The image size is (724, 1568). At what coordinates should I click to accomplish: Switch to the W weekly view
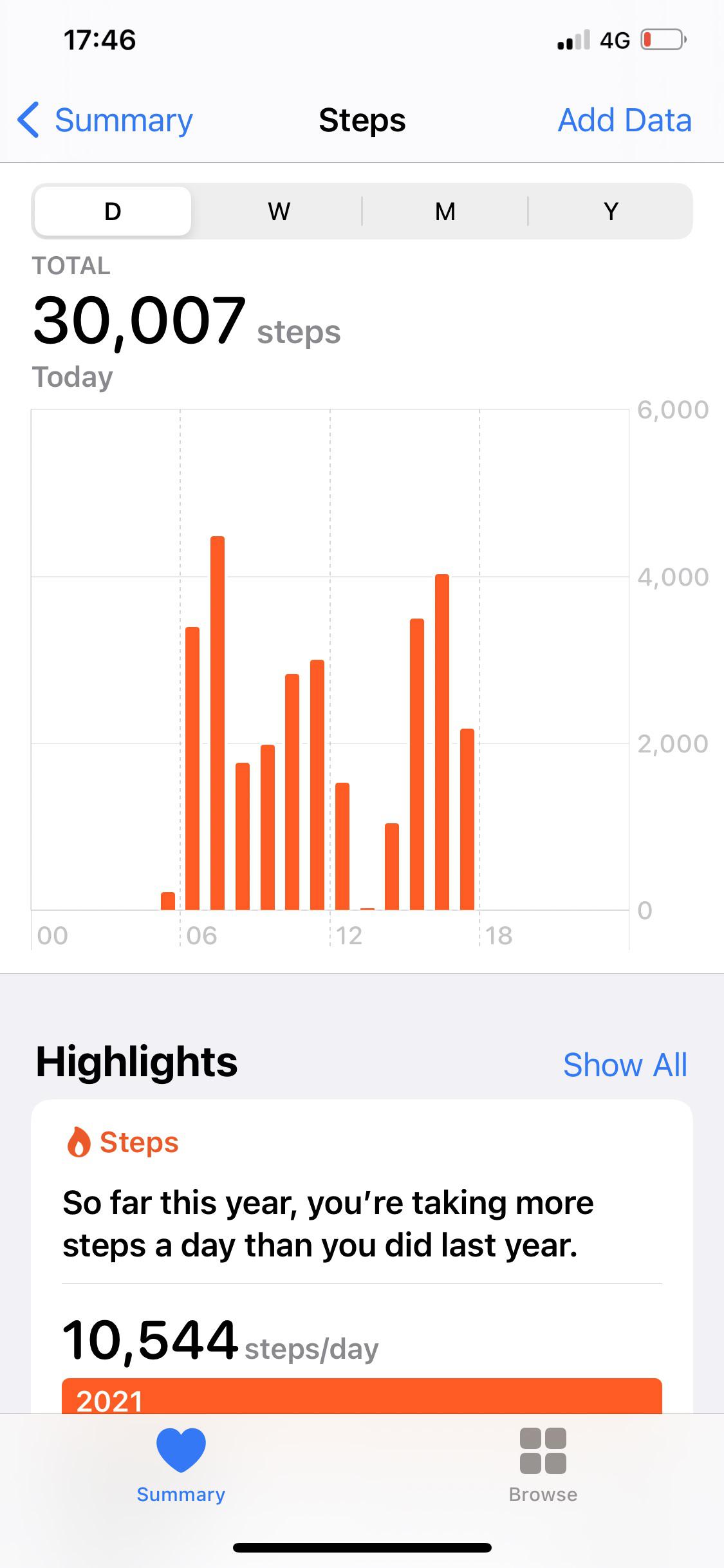click(278, 210)
